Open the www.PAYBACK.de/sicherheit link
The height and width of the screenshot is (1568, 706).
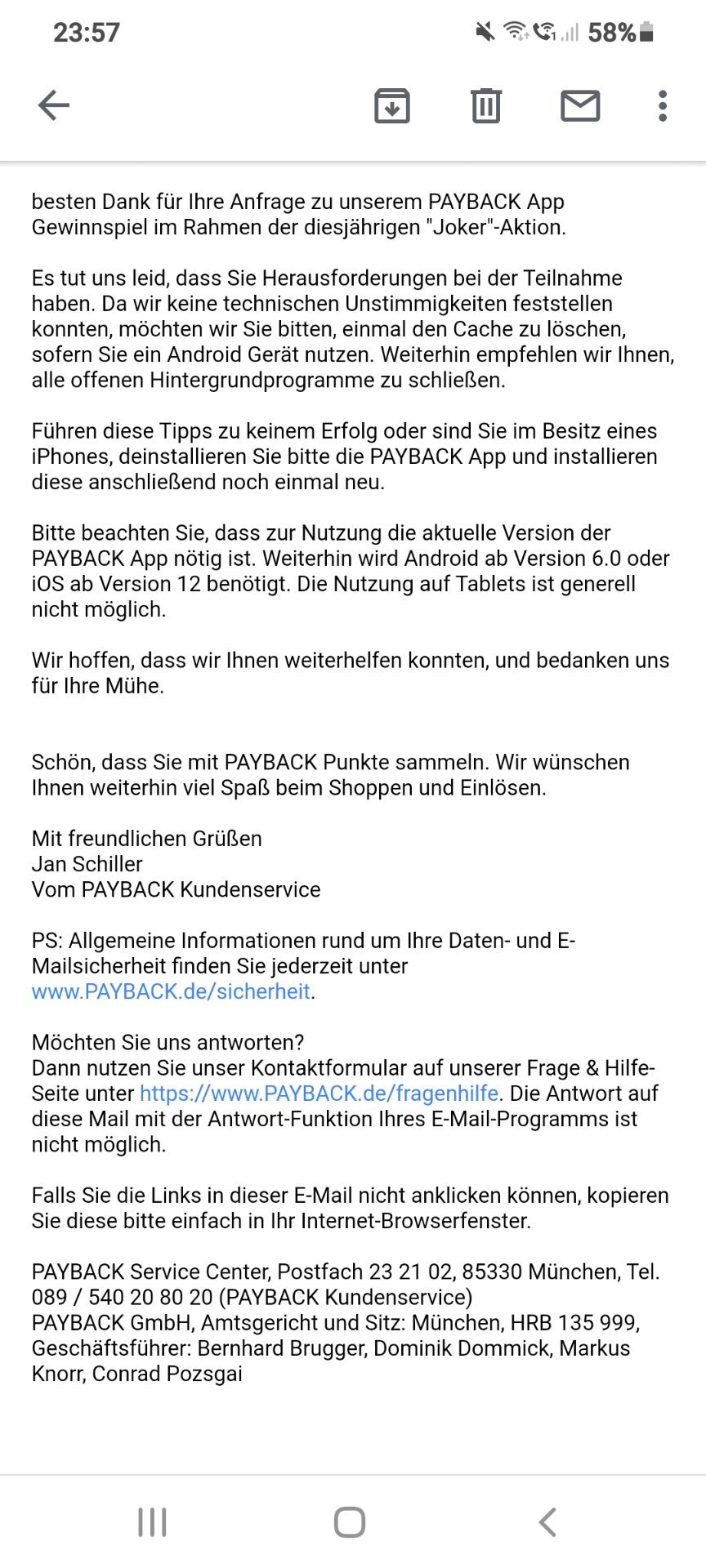click(172, 991)
